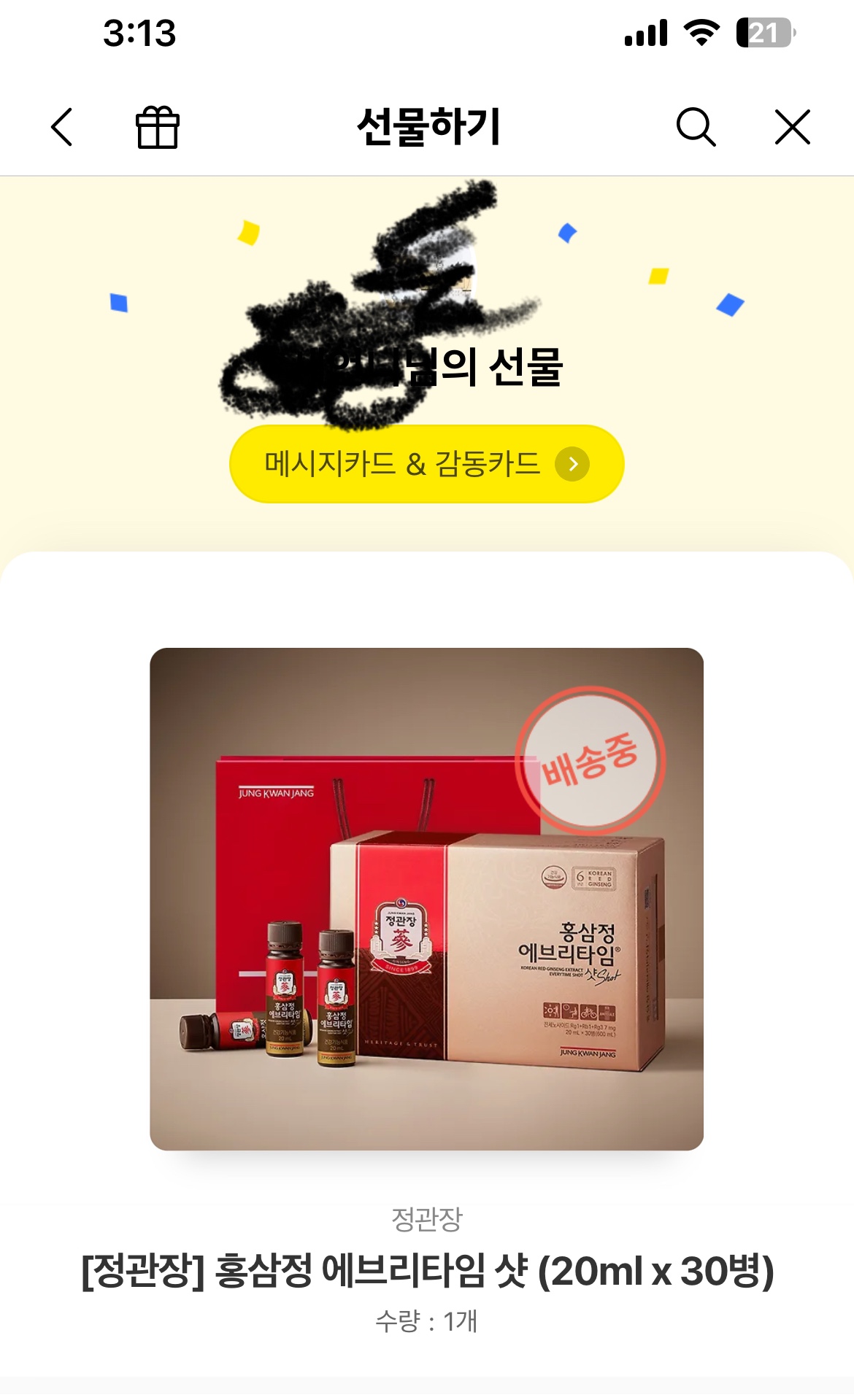Close the 선물하기 screen
The width and height of the screenshot is (854, 1400).
point(792,128)
